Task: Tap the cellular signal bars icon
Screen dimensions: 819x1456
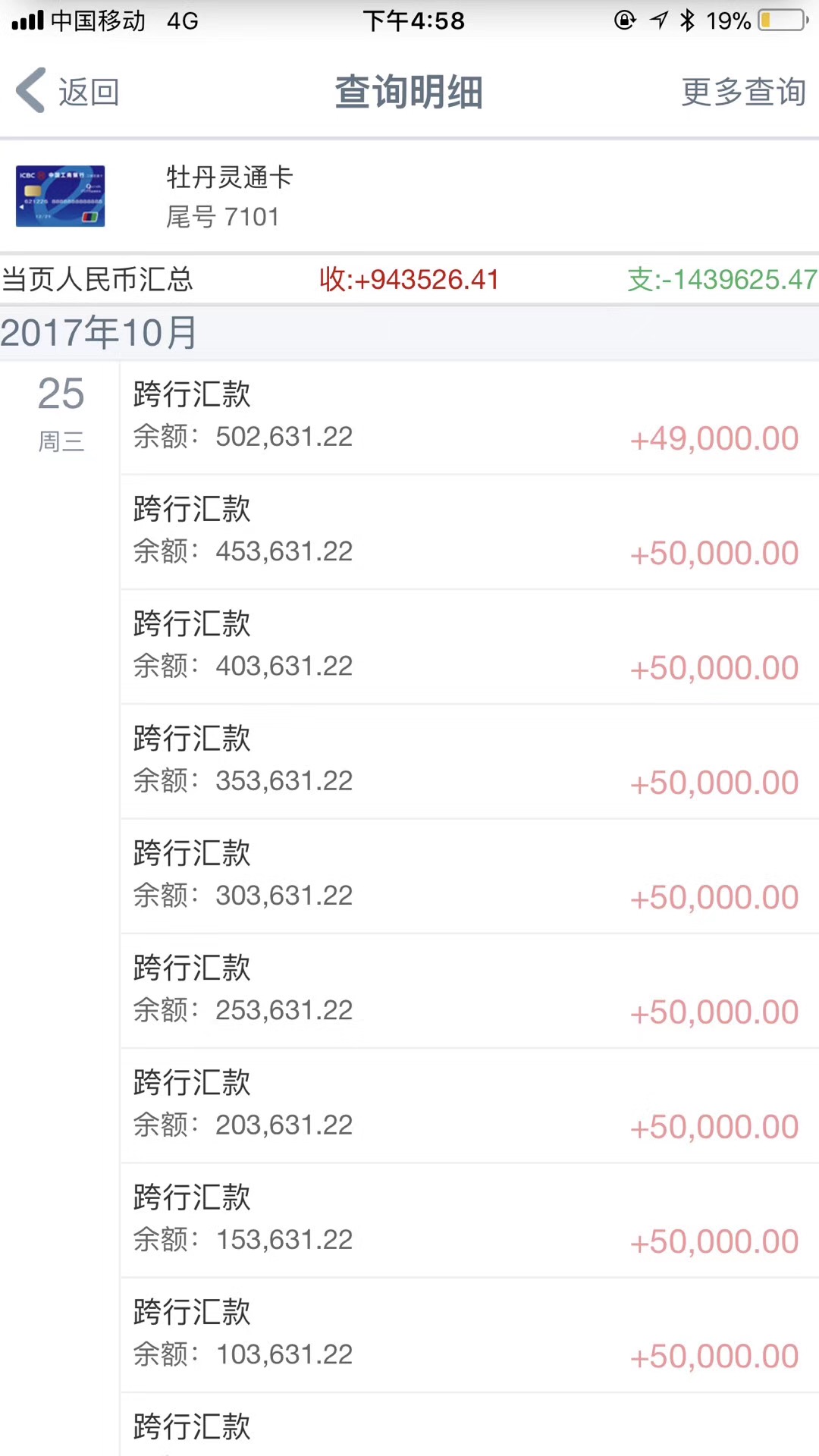Action: click(x=25, y=20)
